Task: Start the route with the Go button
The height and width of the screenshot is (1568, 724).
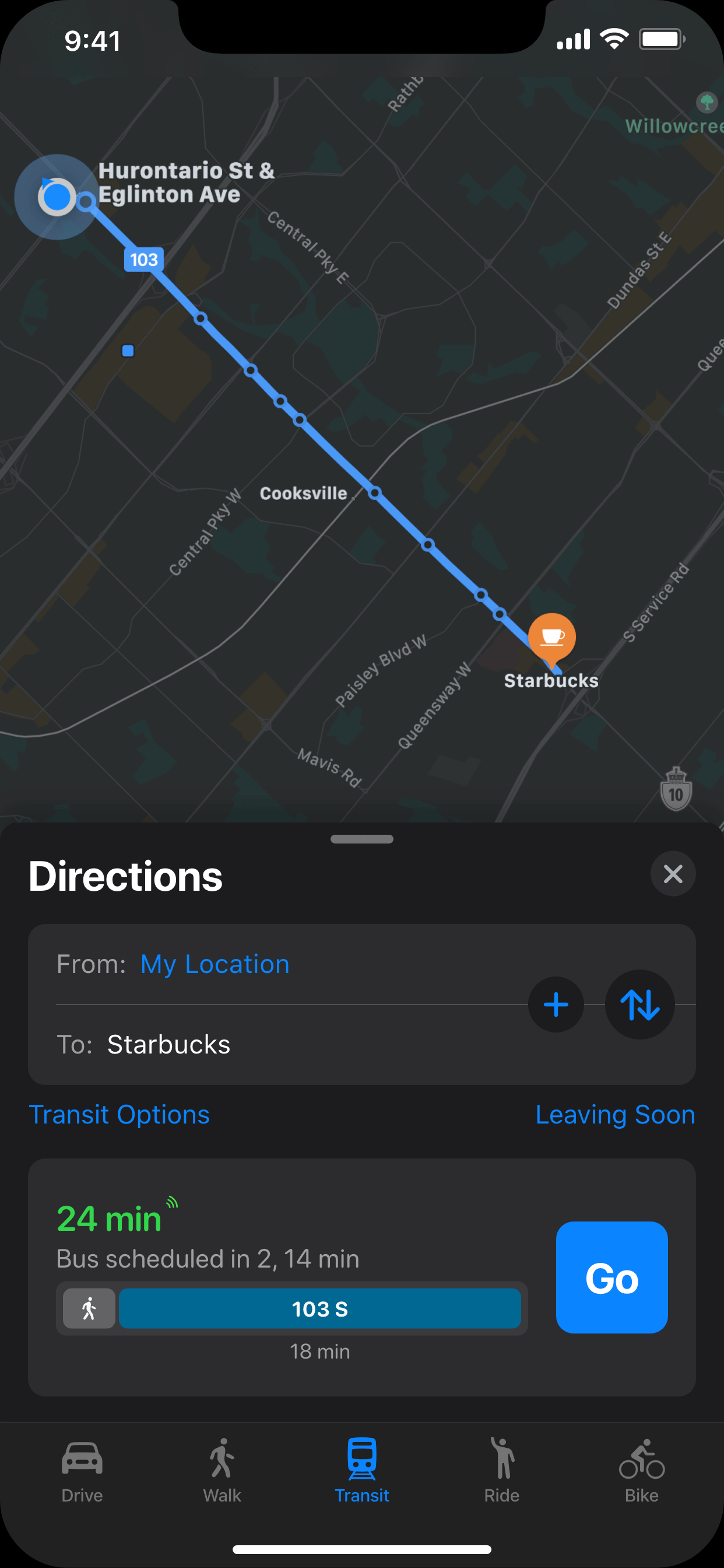Action: [x=611, y=1277]
